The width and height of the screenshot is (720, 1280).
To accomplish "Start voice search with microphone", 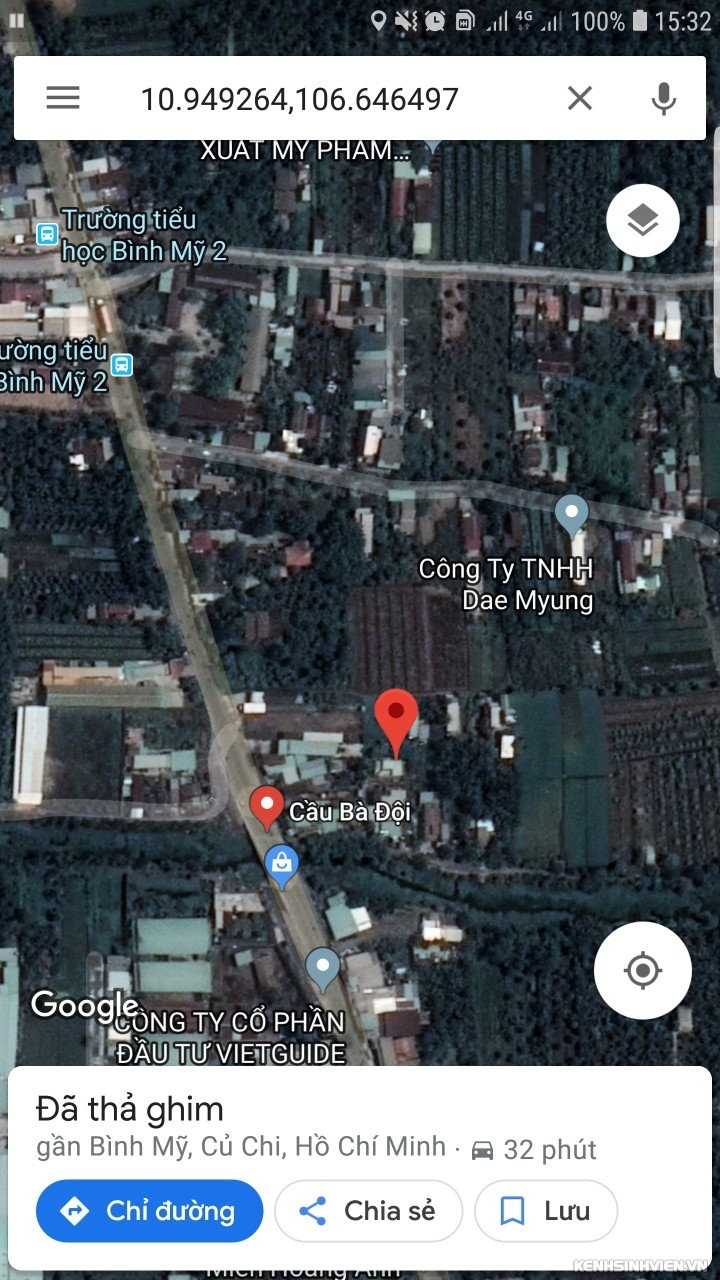I will [x=663, y=98].
